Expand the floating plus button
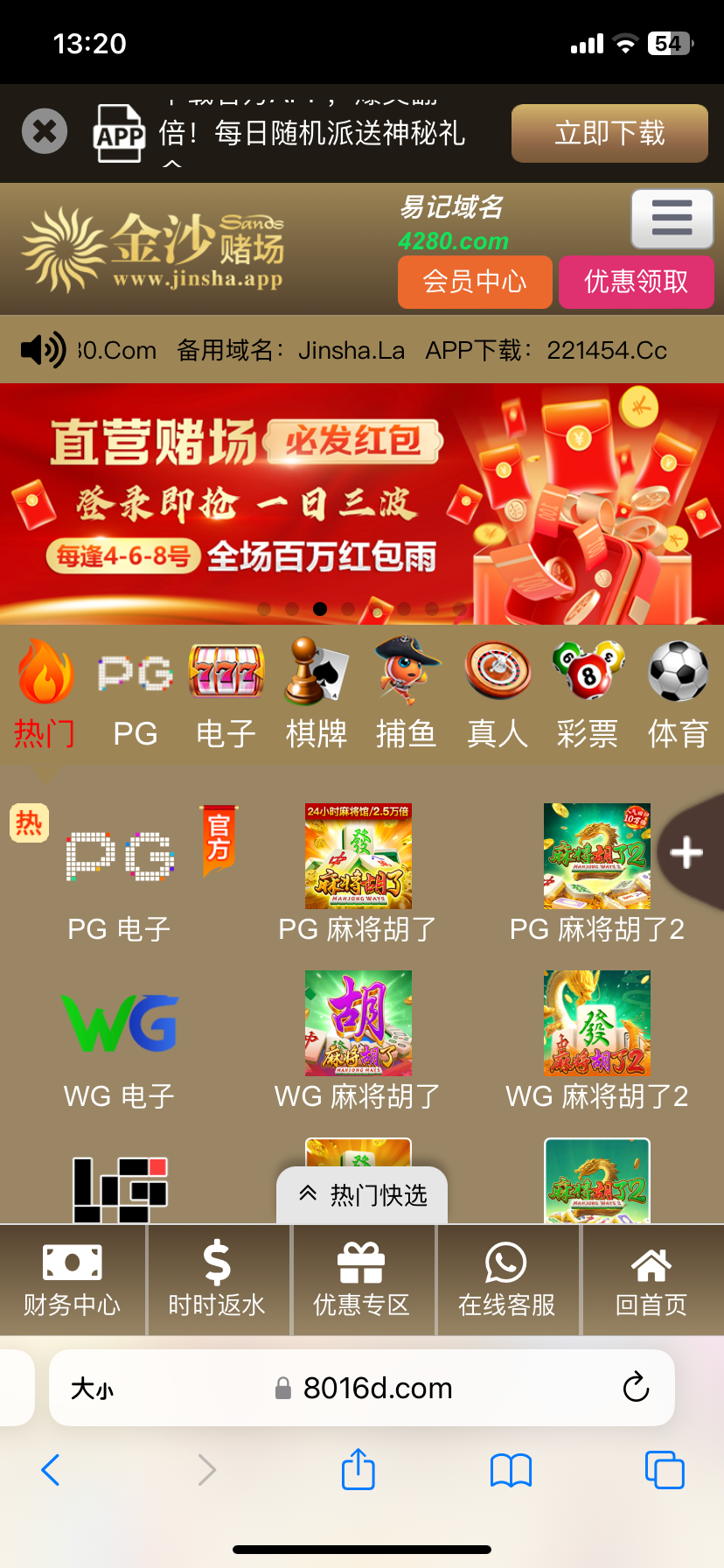 pyautogui.click(x=687, y=852)
